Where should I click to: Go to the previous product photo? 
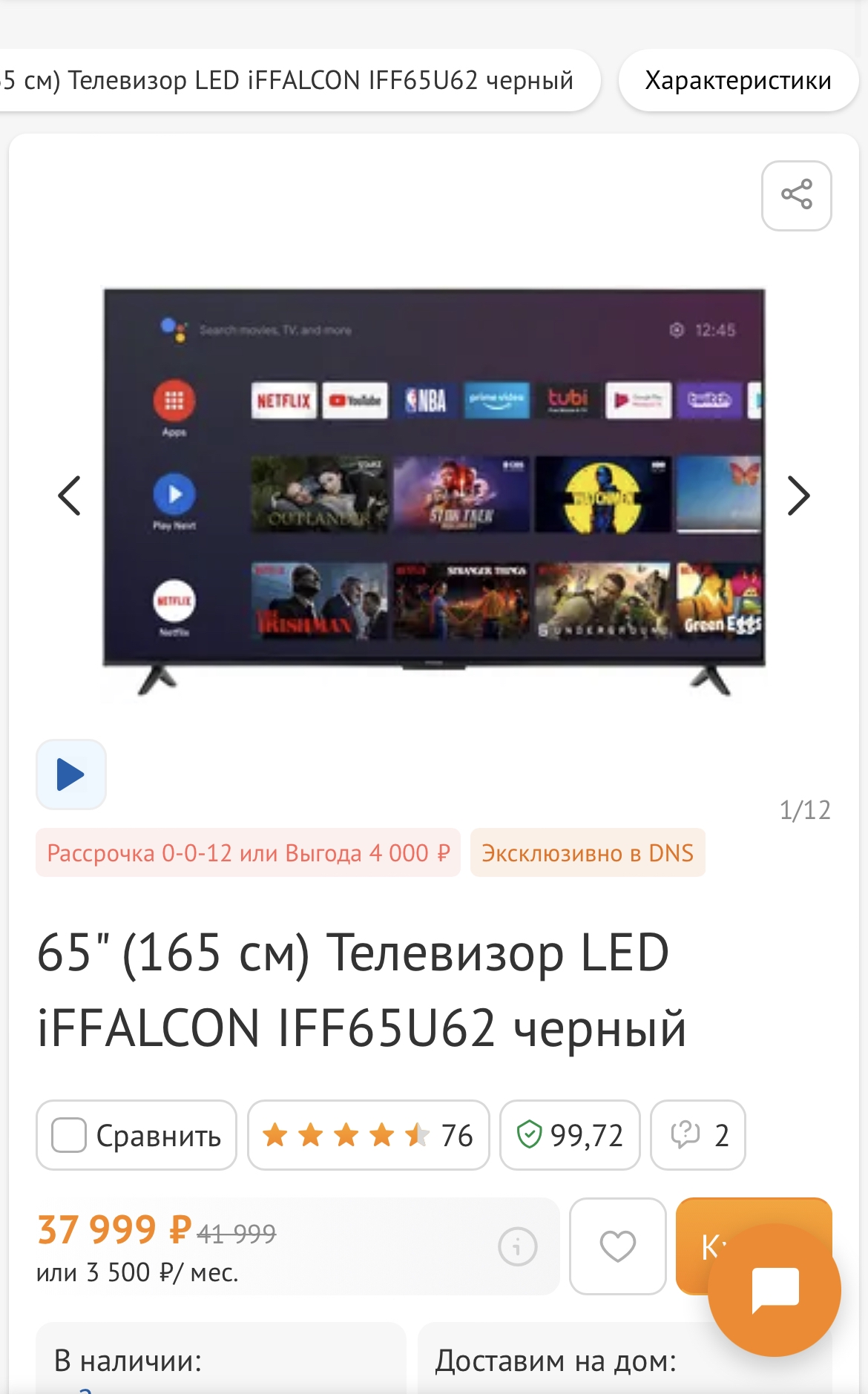(x=70, y=496)
